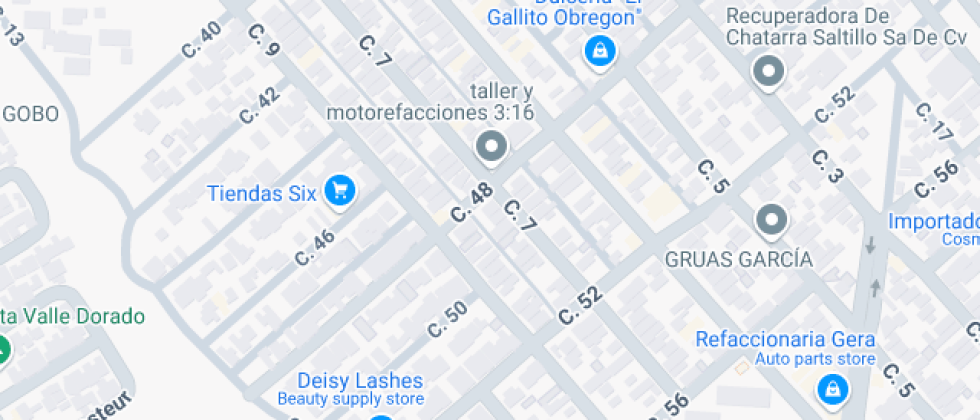Viewport: 980px width, 420px height.
Task: Tap the Gallito Obregon shop pin
Action: pos(599,50)
